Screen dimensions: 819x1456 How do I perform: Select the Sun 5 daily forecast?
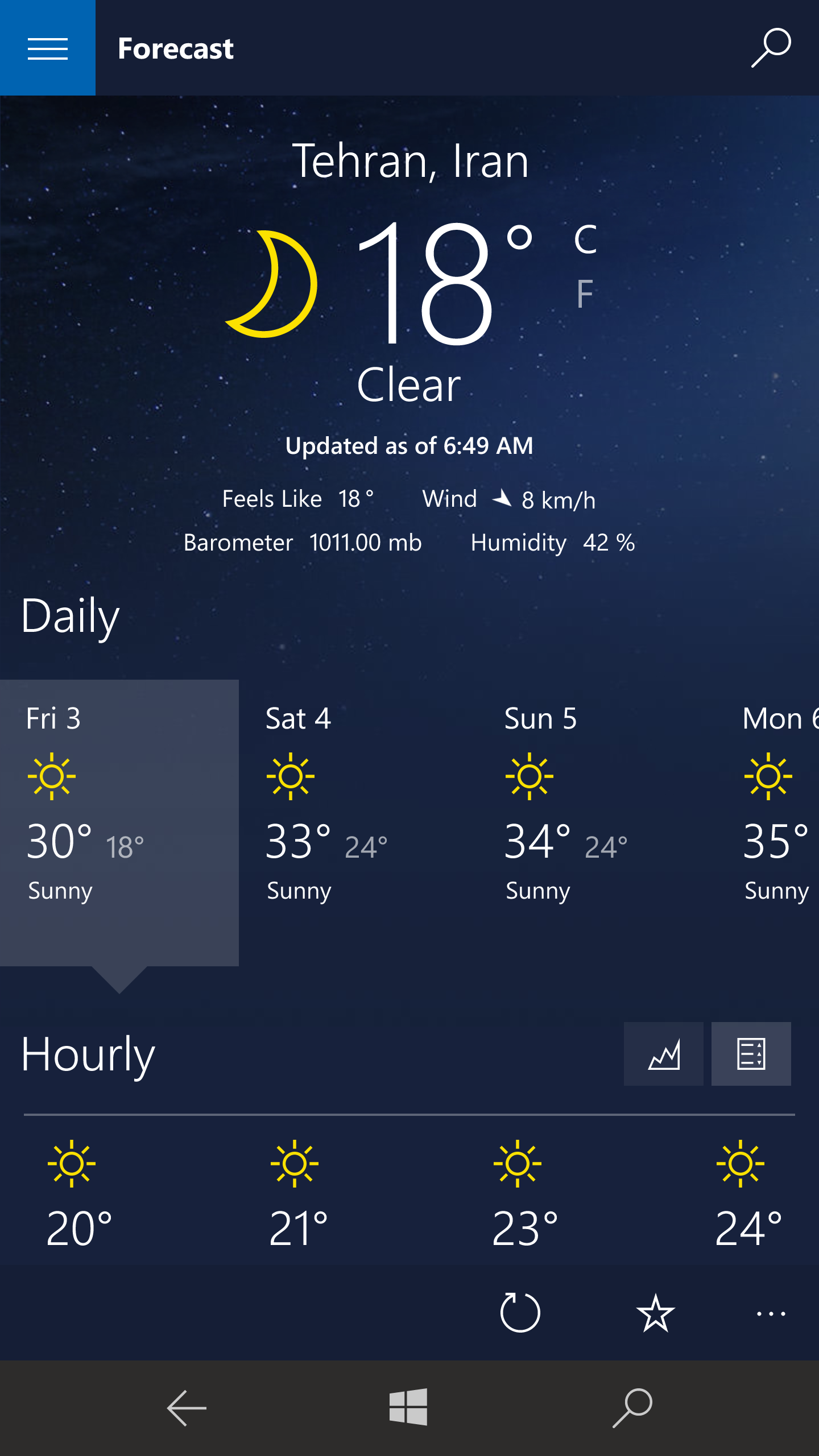coord(597,822)
